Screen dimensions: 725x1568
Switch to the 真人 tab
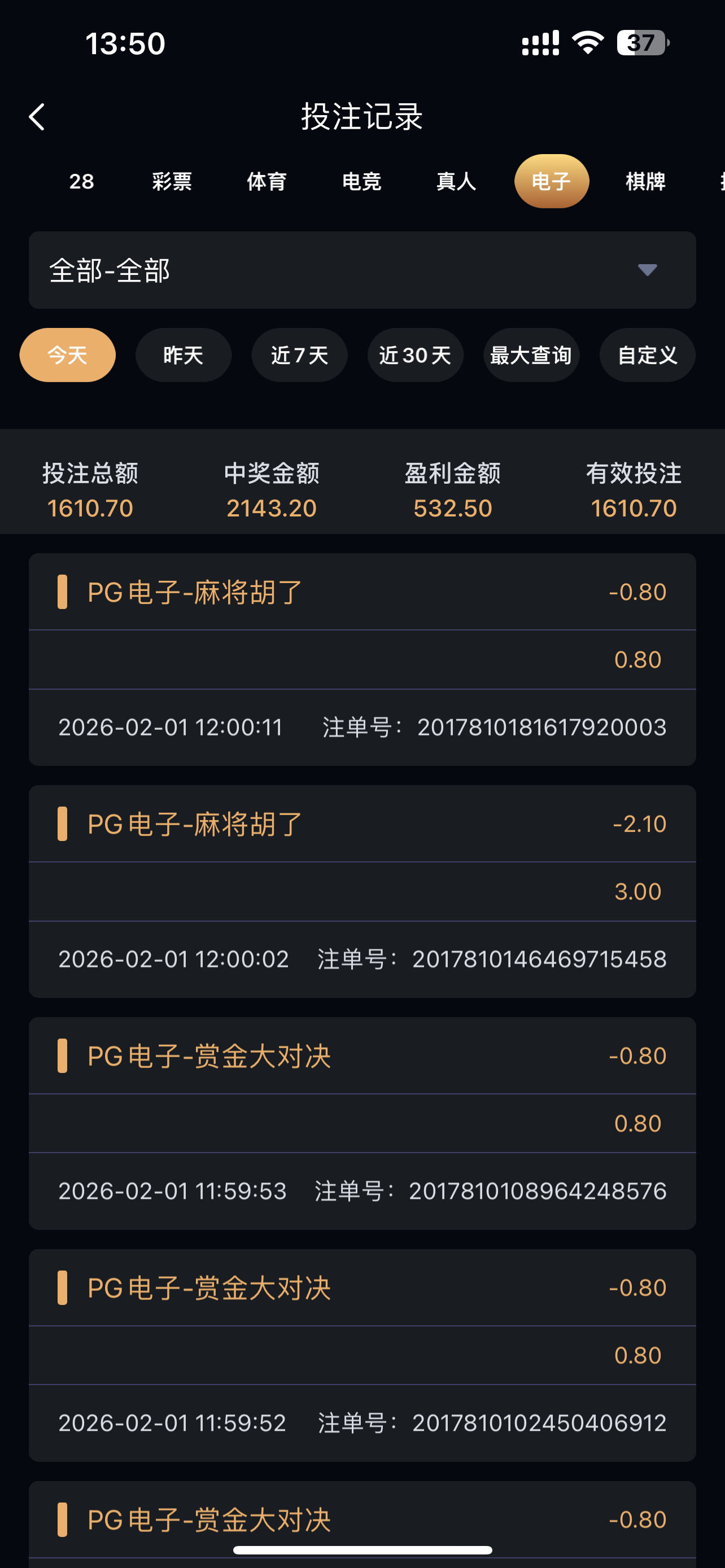456,181
